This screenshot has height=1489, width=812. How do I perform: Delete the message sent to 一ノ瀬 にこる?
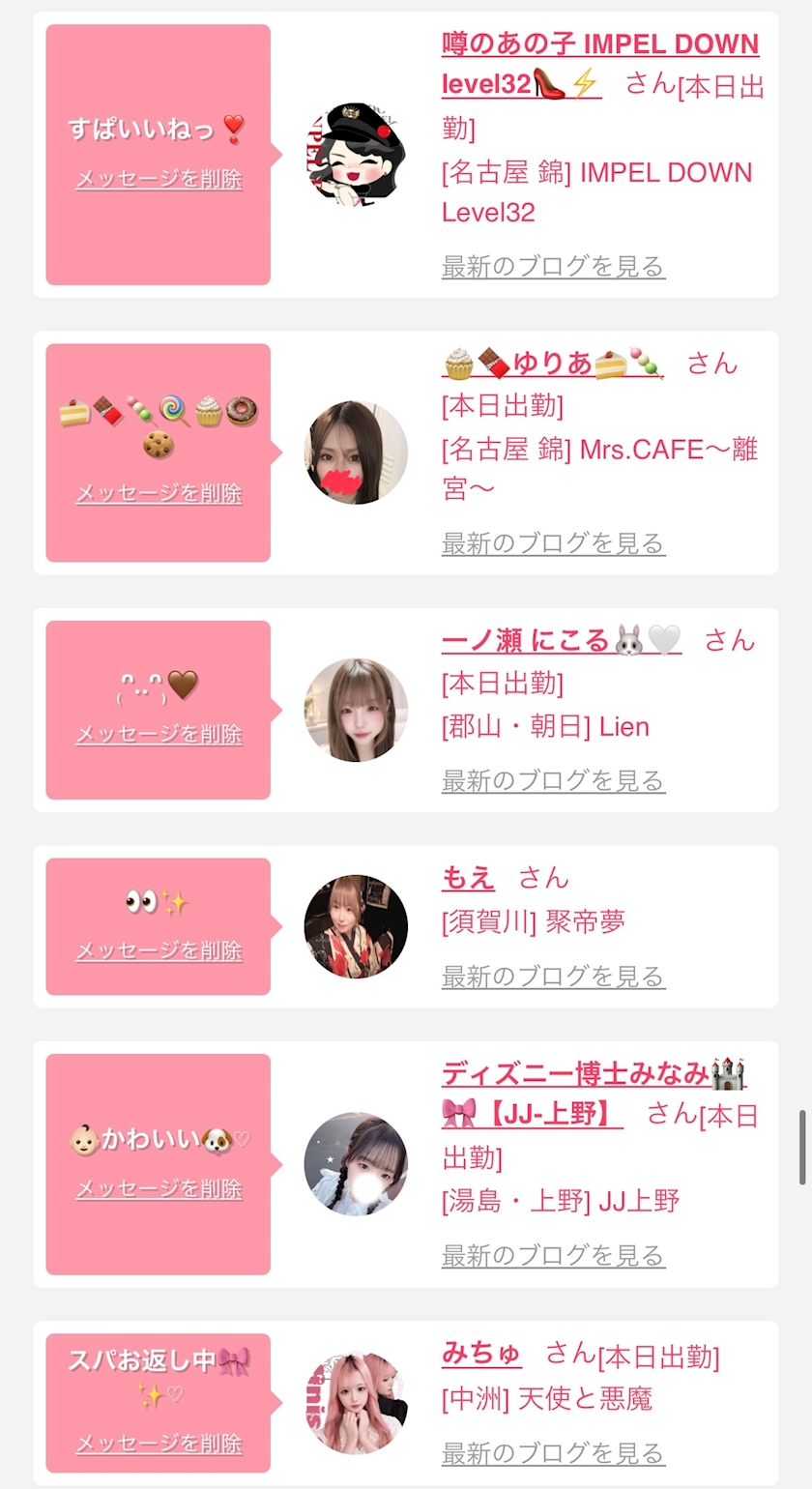pos(159,734)
